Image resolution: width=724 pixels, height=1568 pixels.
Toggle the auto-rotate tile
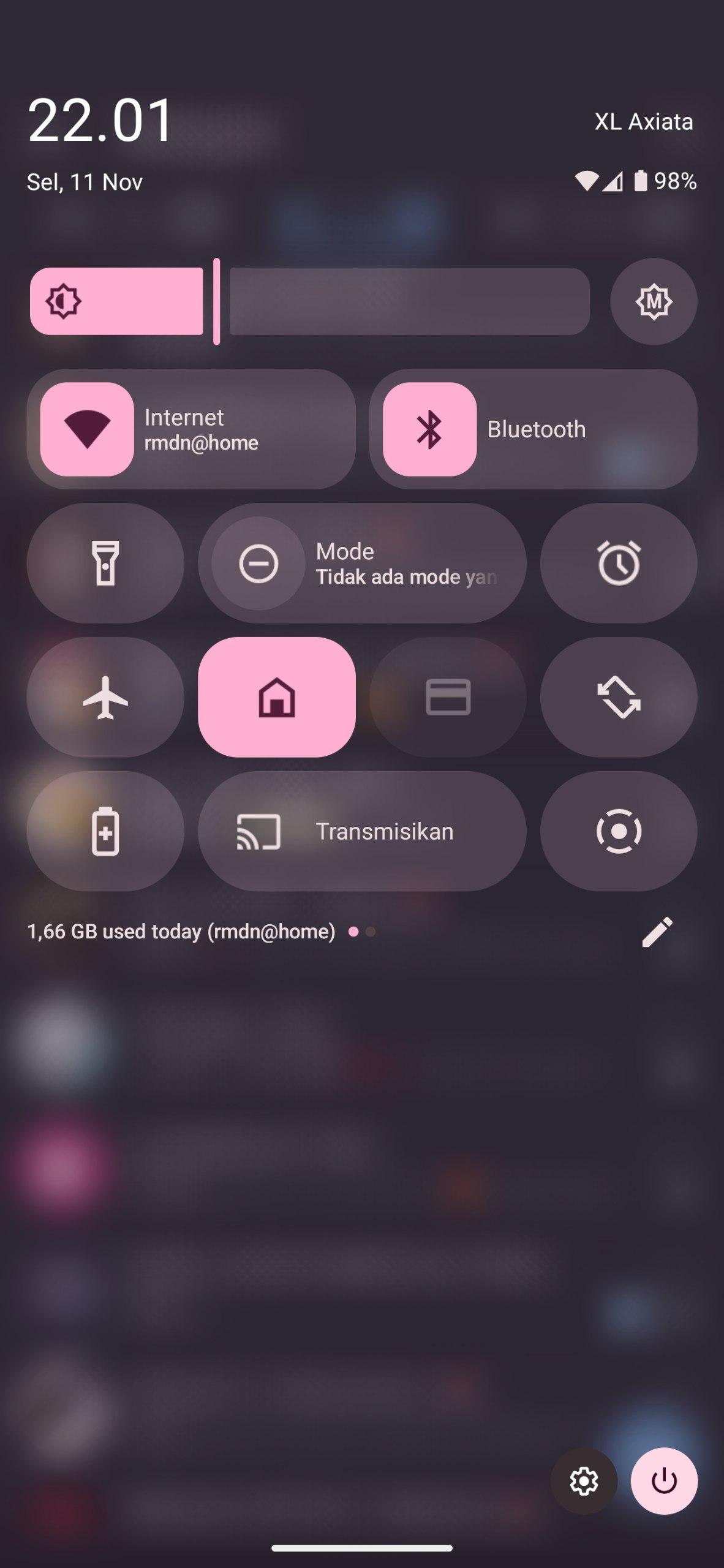(618, 697)
